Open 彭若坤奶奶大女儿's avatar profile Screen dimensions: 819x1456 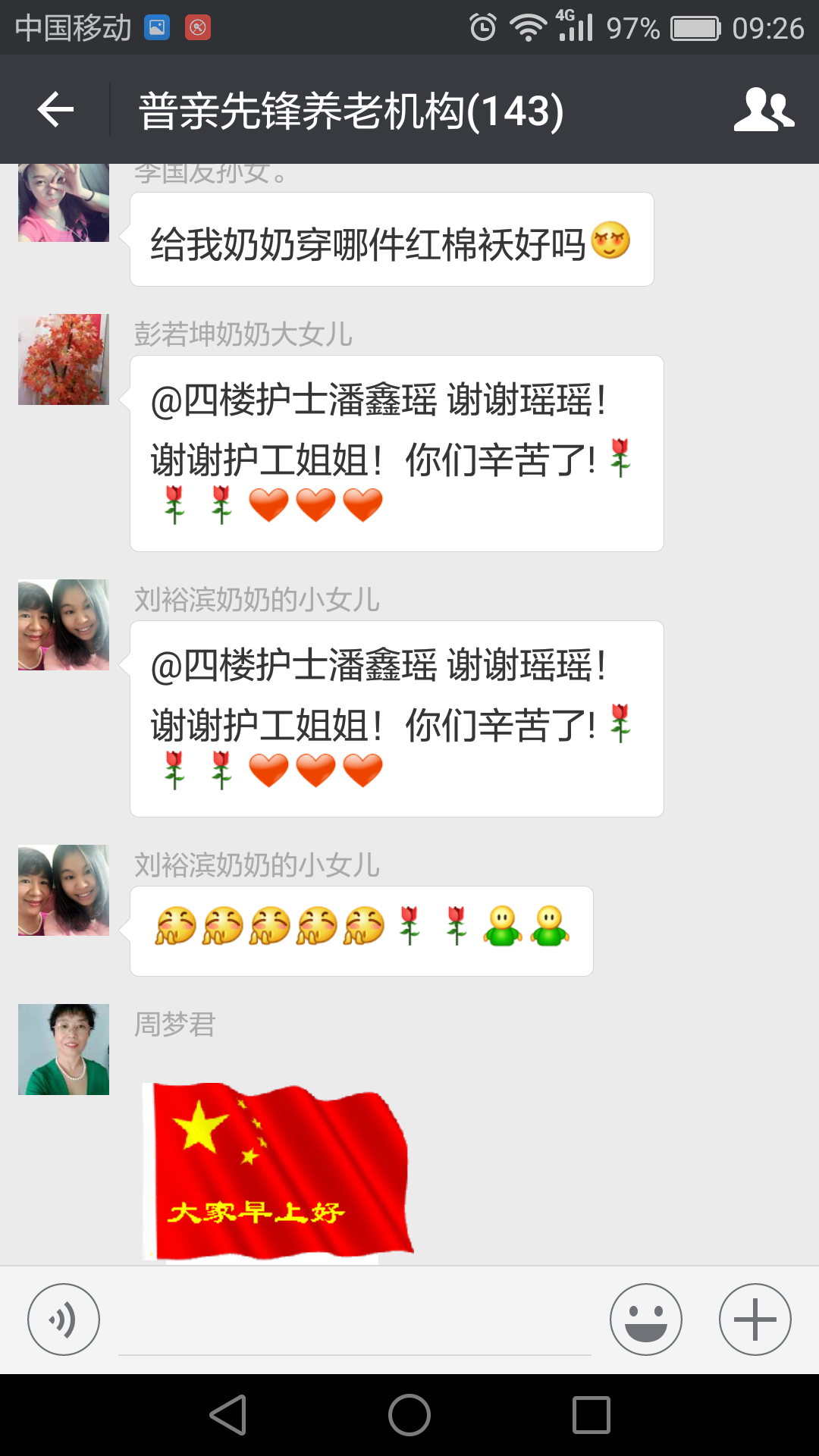click(x=64, y=359)
